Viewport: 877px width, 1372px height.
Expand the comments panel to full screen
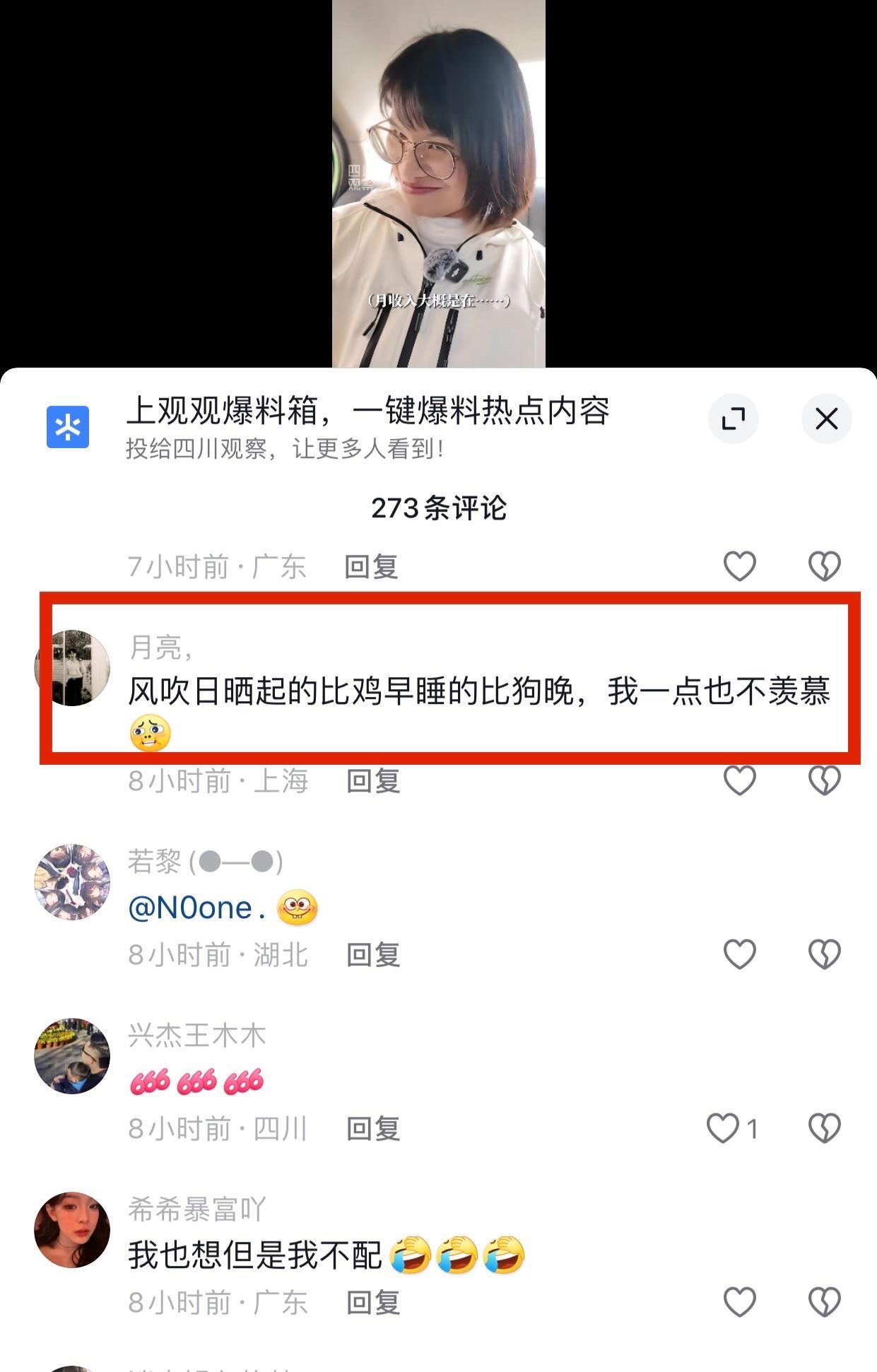[x=733, y=418]
